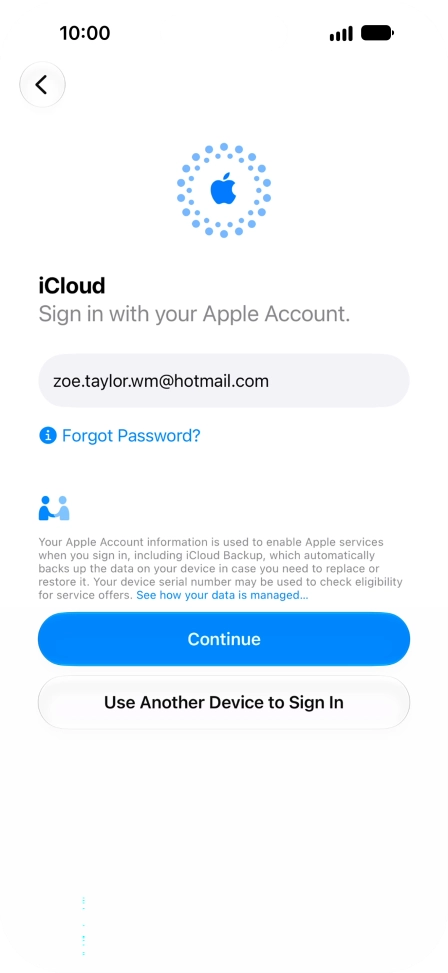Tap the Continue button
448x973 pixels.
[224, 639]
